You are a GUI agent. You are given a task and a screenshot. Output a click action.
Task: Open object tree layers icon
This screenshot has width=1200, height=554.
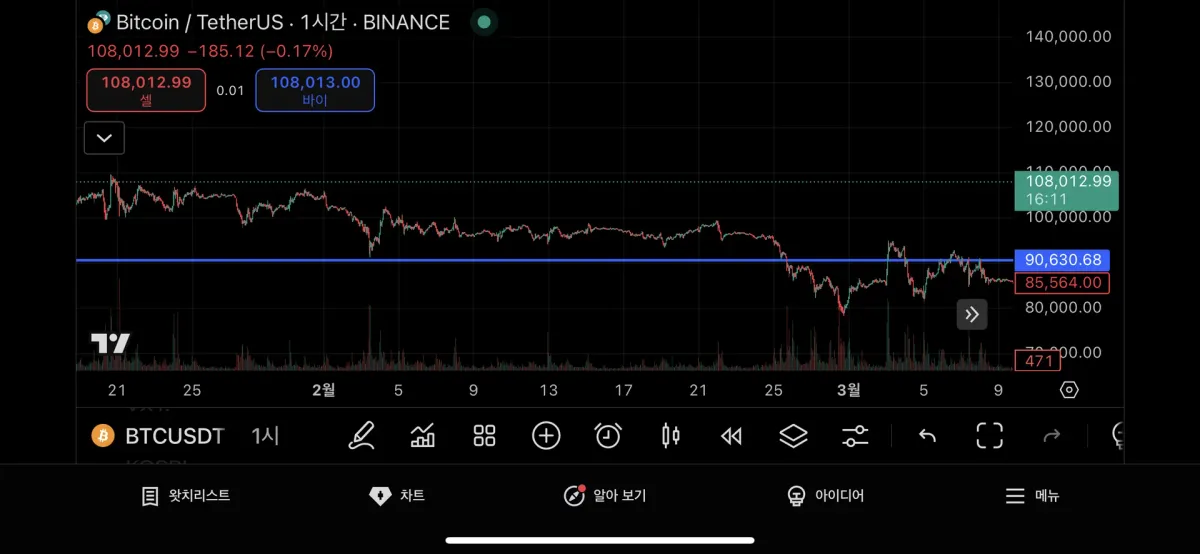[x=793, y=435]
